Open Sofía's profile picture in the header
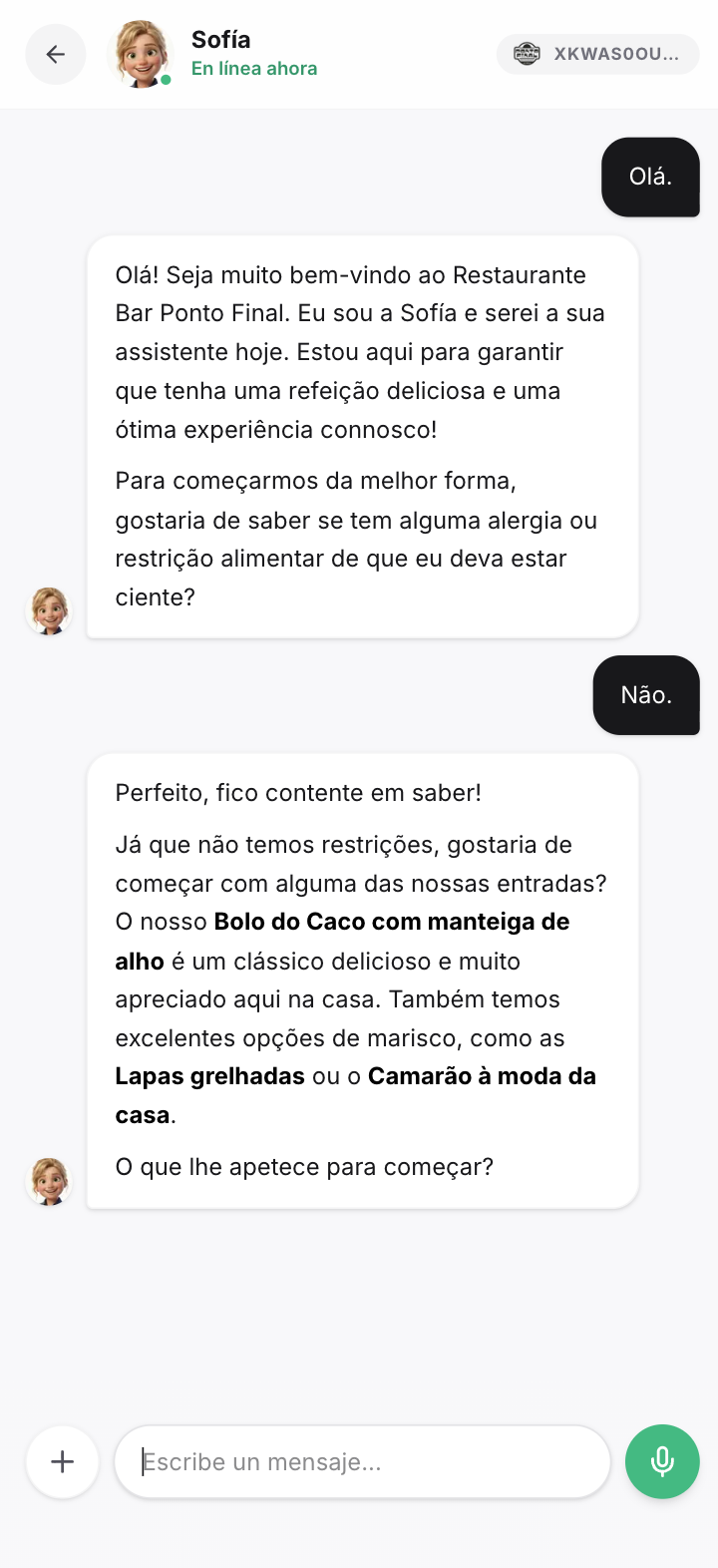Viewport: 718px width, 1568px height. [140, 54]
